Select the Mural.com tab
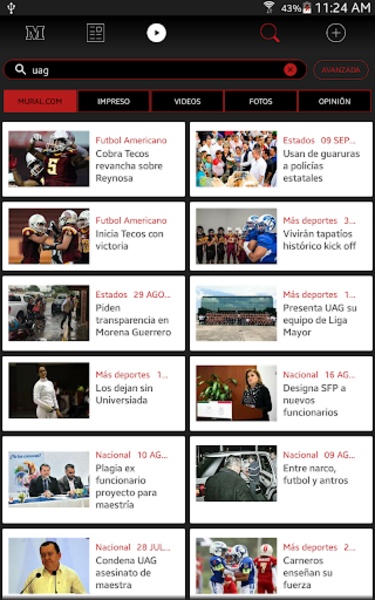Screen dimensions: 375x600 click(40, 101)
